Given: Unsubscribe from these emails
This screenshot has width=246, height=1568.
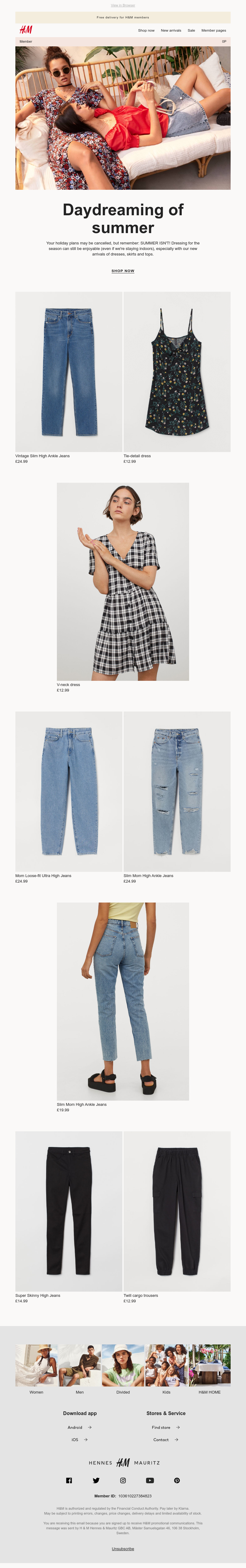Looking at the screenshot, I should pyautogui.click(x=123, y=1549).
